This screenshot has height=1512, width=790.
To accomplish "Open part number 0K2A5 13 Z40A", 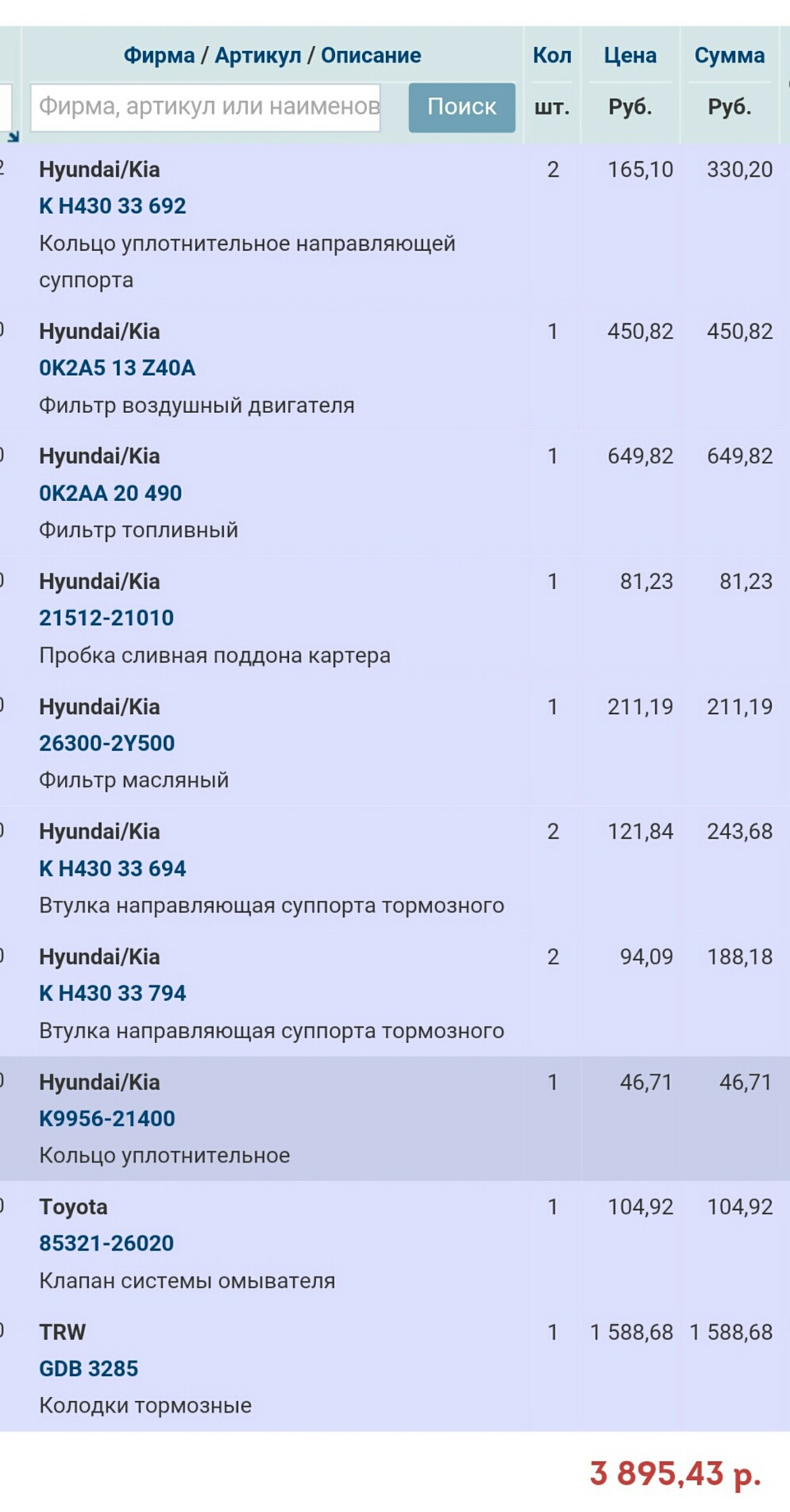I will click(x=118, y=368).
